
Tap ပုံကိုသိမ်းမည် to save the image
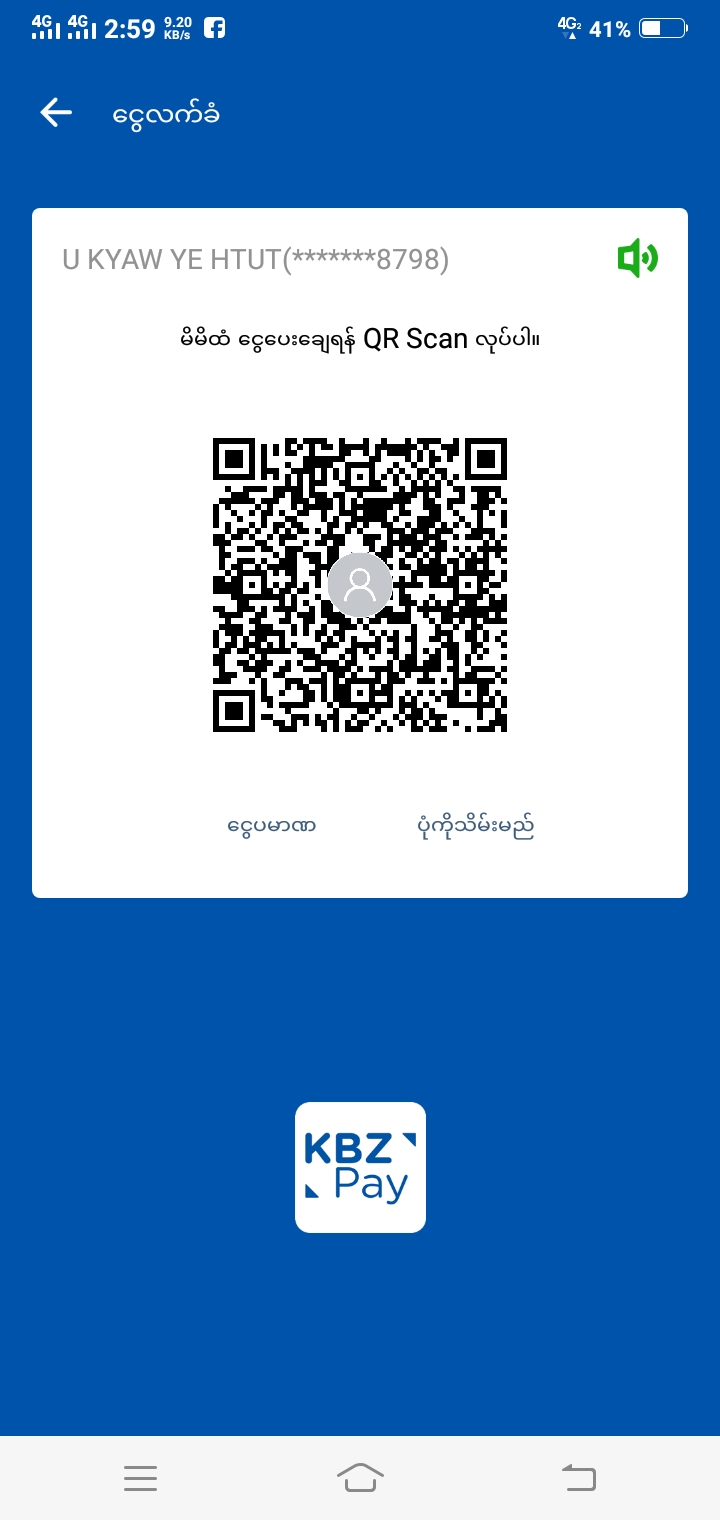(475, 827)
